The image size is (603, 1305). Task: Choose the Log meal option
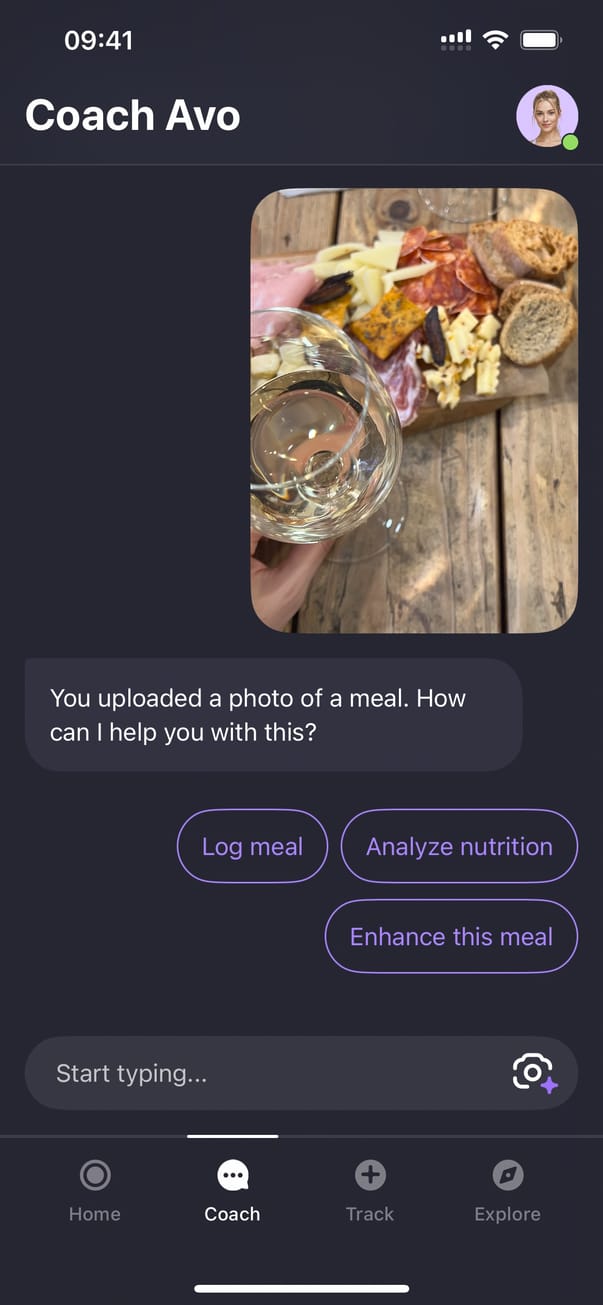252,847
